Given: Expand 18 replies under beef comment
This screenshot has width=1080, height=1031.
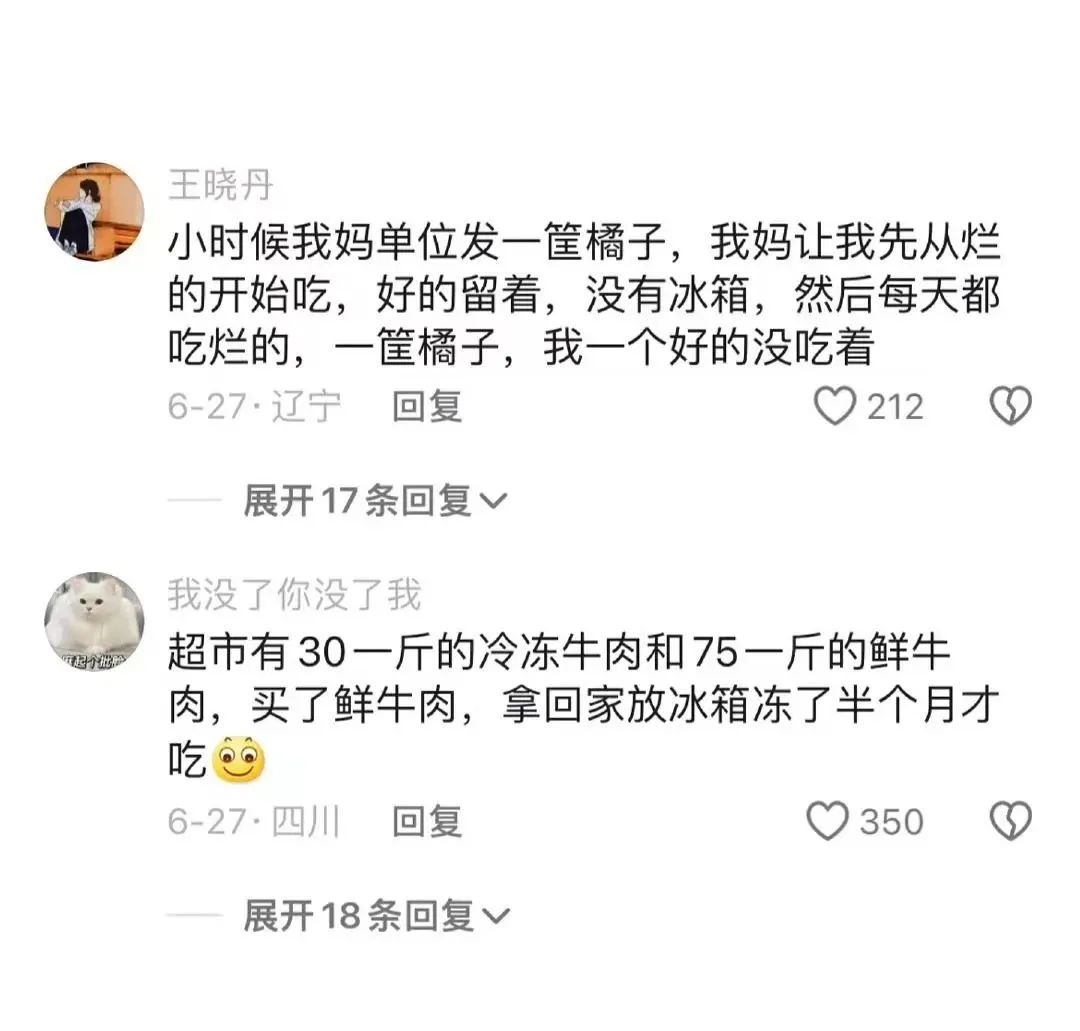Looking at the screenshot, I should pos(377,914).
